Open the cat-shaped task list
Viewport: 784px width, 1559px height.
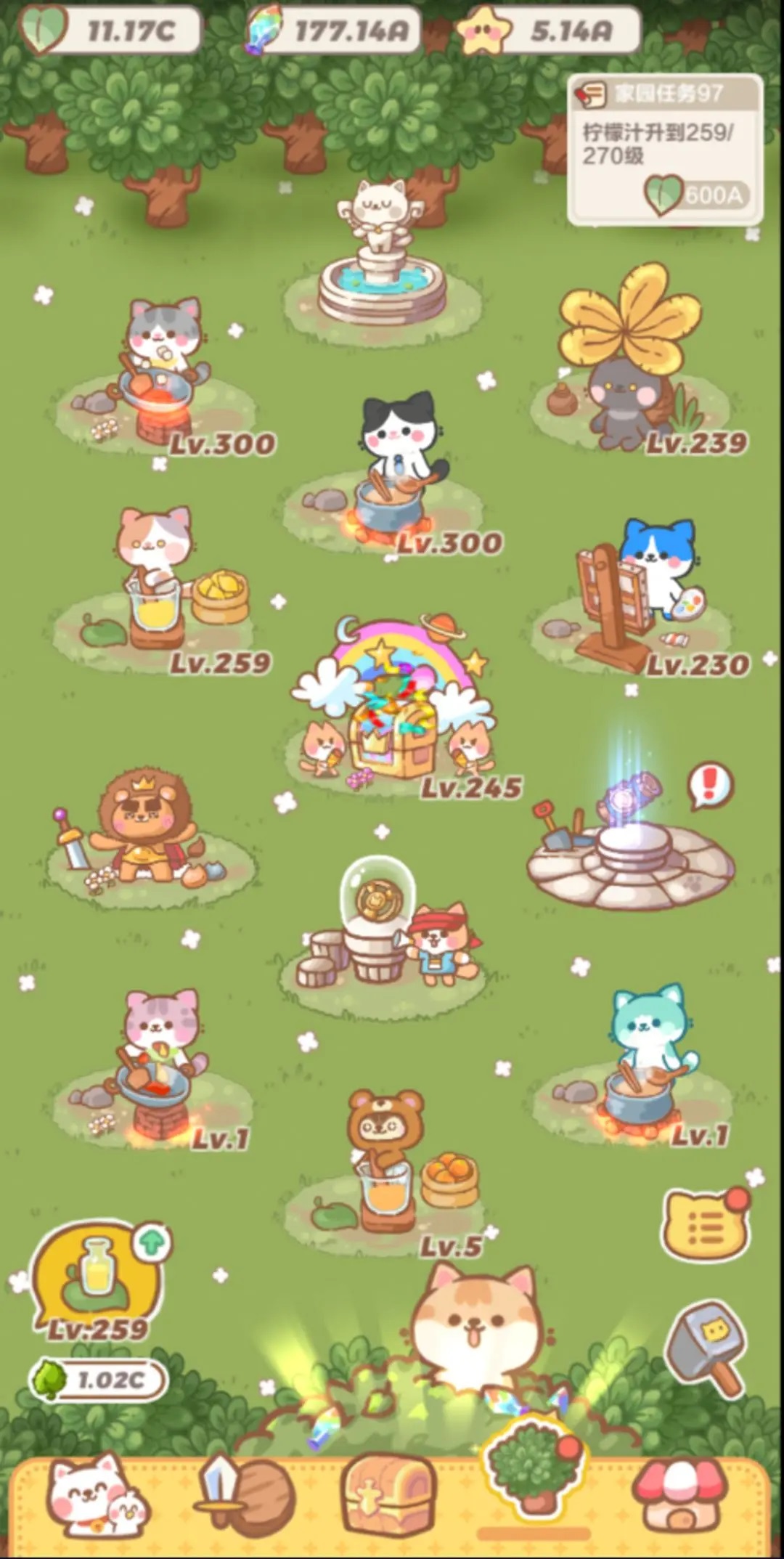point(704,1226)
